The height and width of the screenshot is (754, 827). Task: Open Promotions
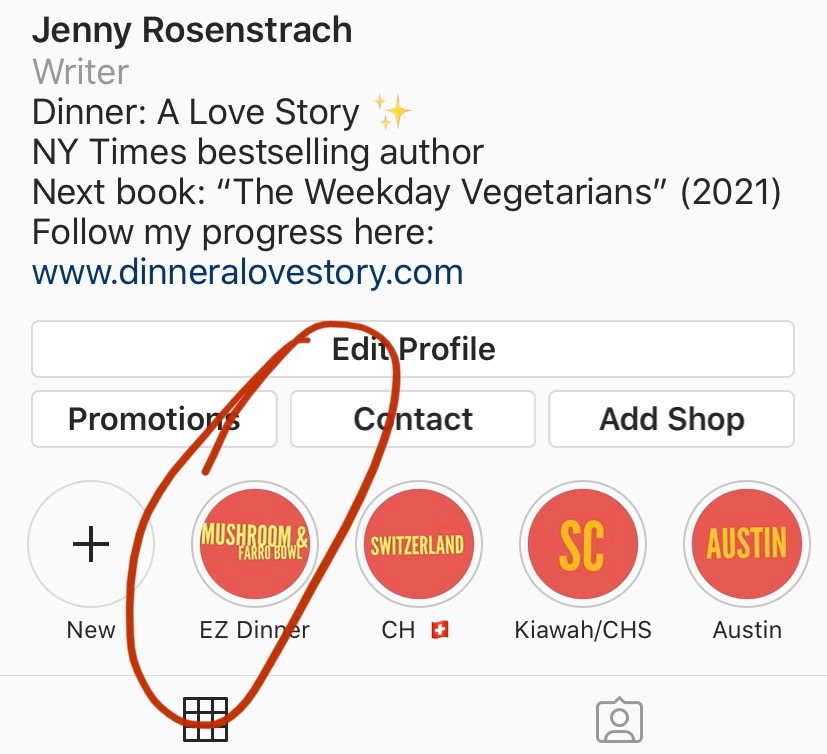pos(154,419)
